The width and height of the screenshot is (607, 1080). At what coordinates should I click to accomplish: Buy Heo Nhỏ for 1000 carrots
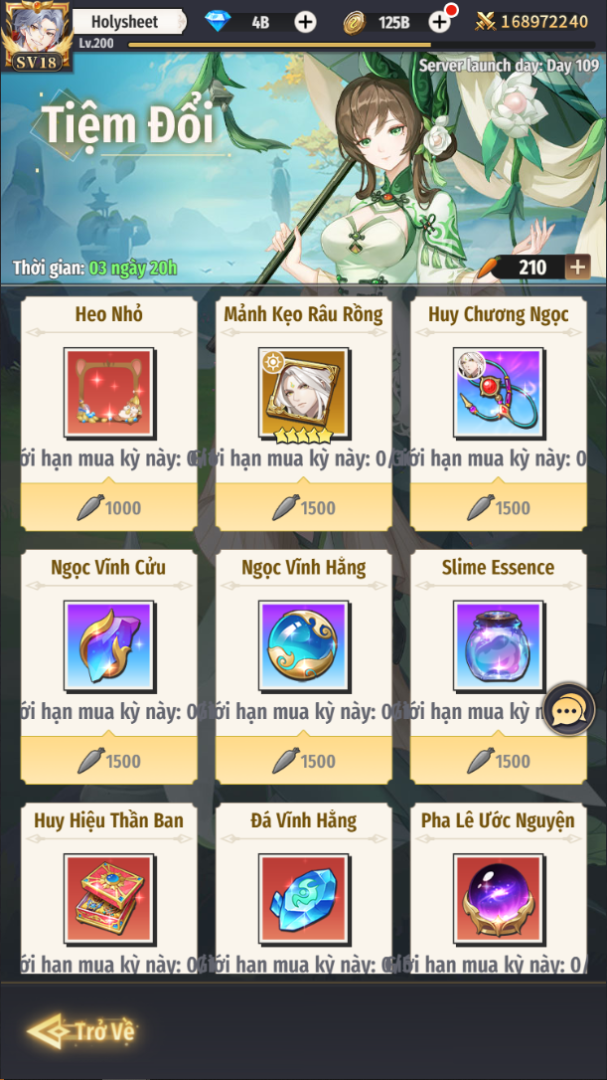[109, 508]
